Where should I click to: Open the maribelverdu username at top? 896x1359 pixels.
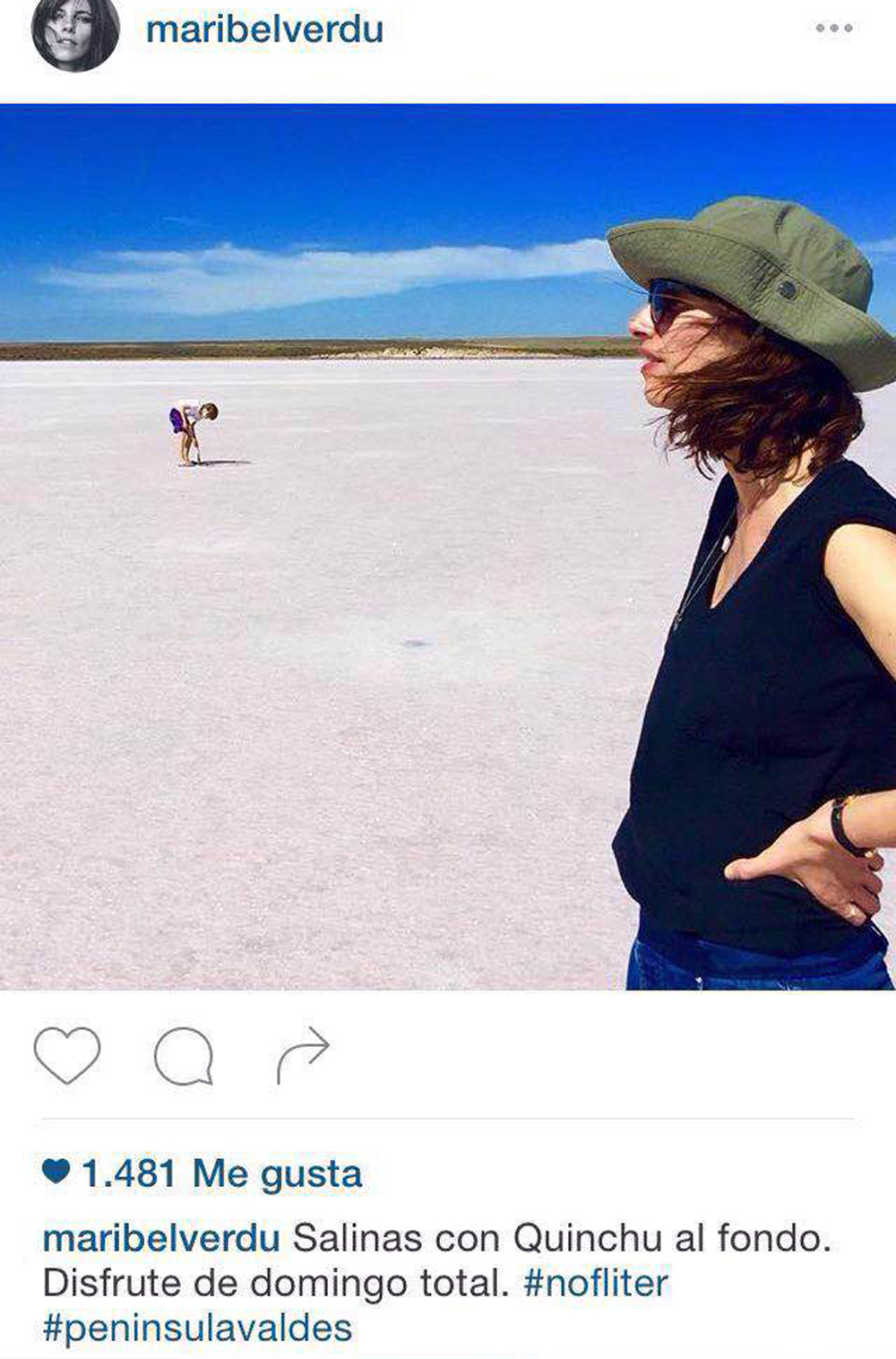[264, 30]
